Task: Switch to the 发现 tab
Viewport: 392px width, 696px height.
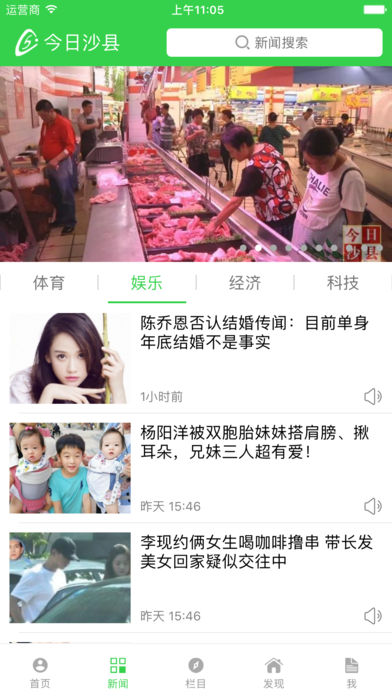Action: point(274,672)
